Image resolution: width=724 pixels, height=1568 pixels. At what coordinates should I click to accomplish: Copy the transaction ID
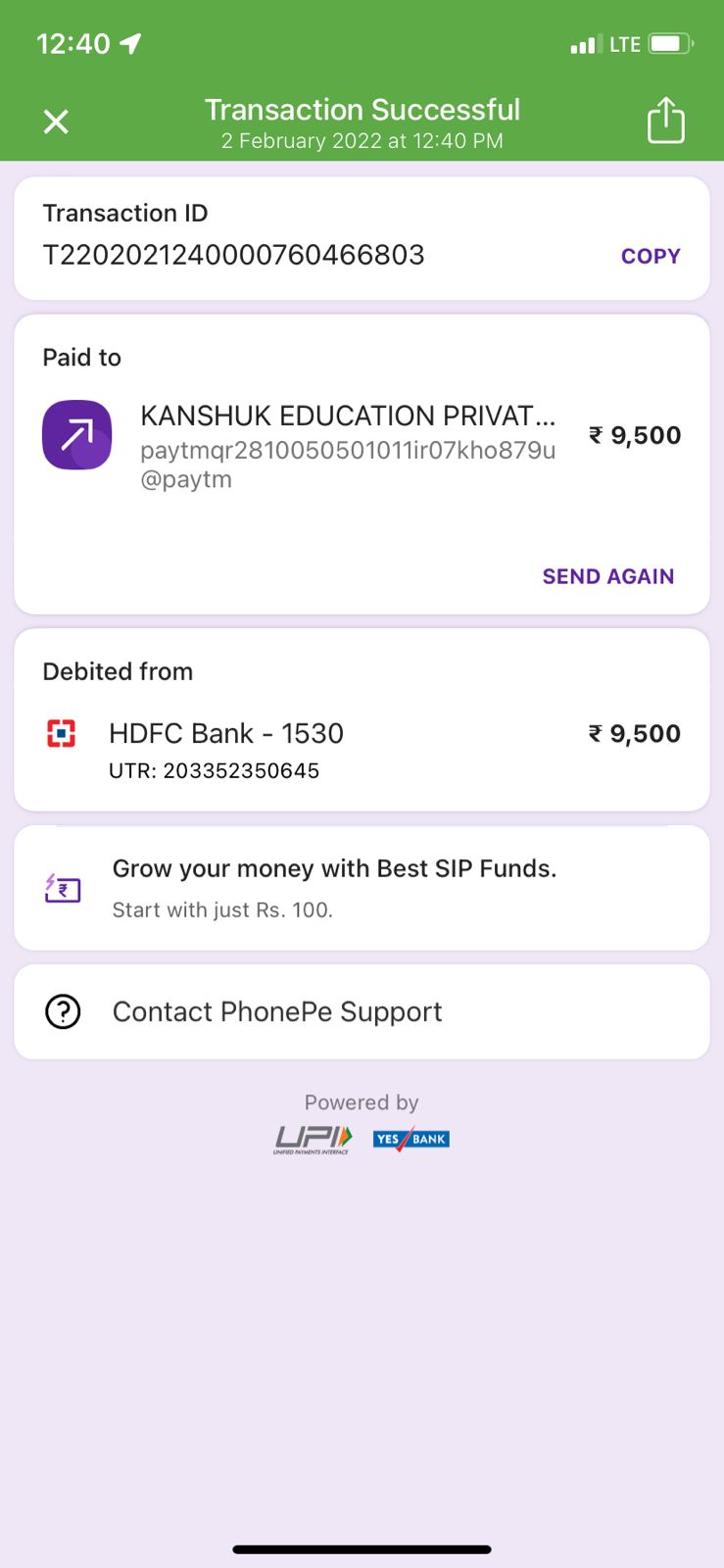[x=650, y=256]
